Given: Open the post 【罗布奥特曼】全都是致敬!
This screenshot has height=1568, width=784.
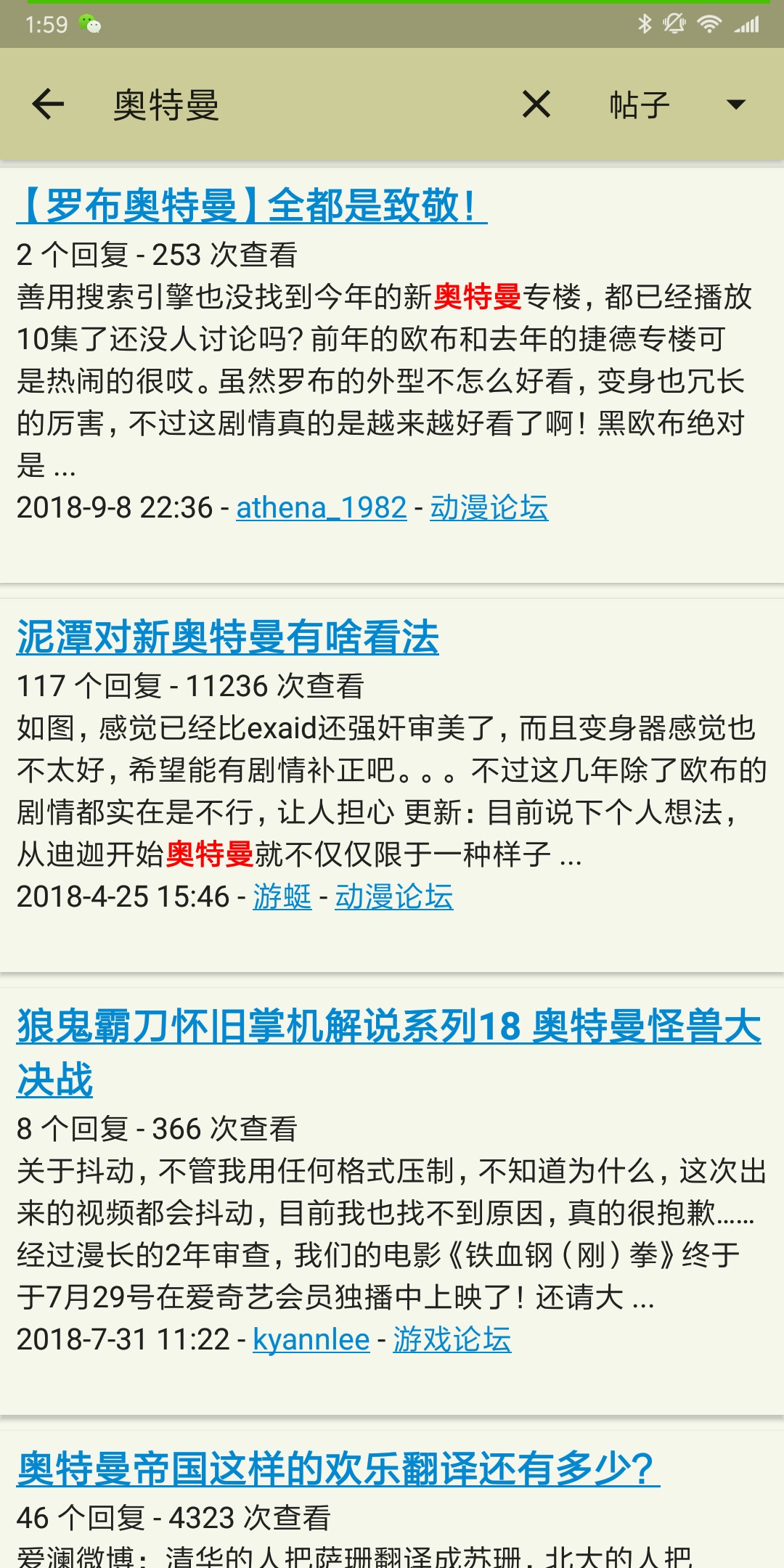Looking at the screenshot, I should pos(251,206).
